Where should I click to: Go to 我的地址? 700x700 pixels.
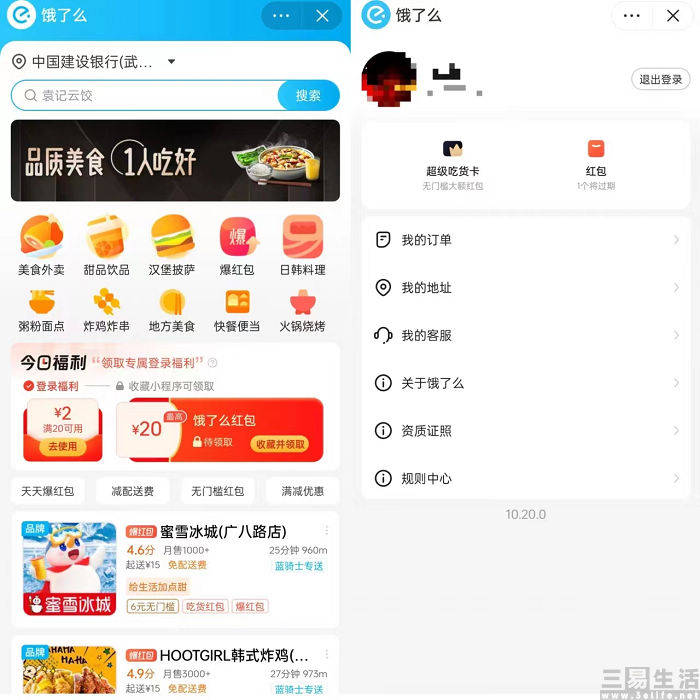[x=525, y=288]
